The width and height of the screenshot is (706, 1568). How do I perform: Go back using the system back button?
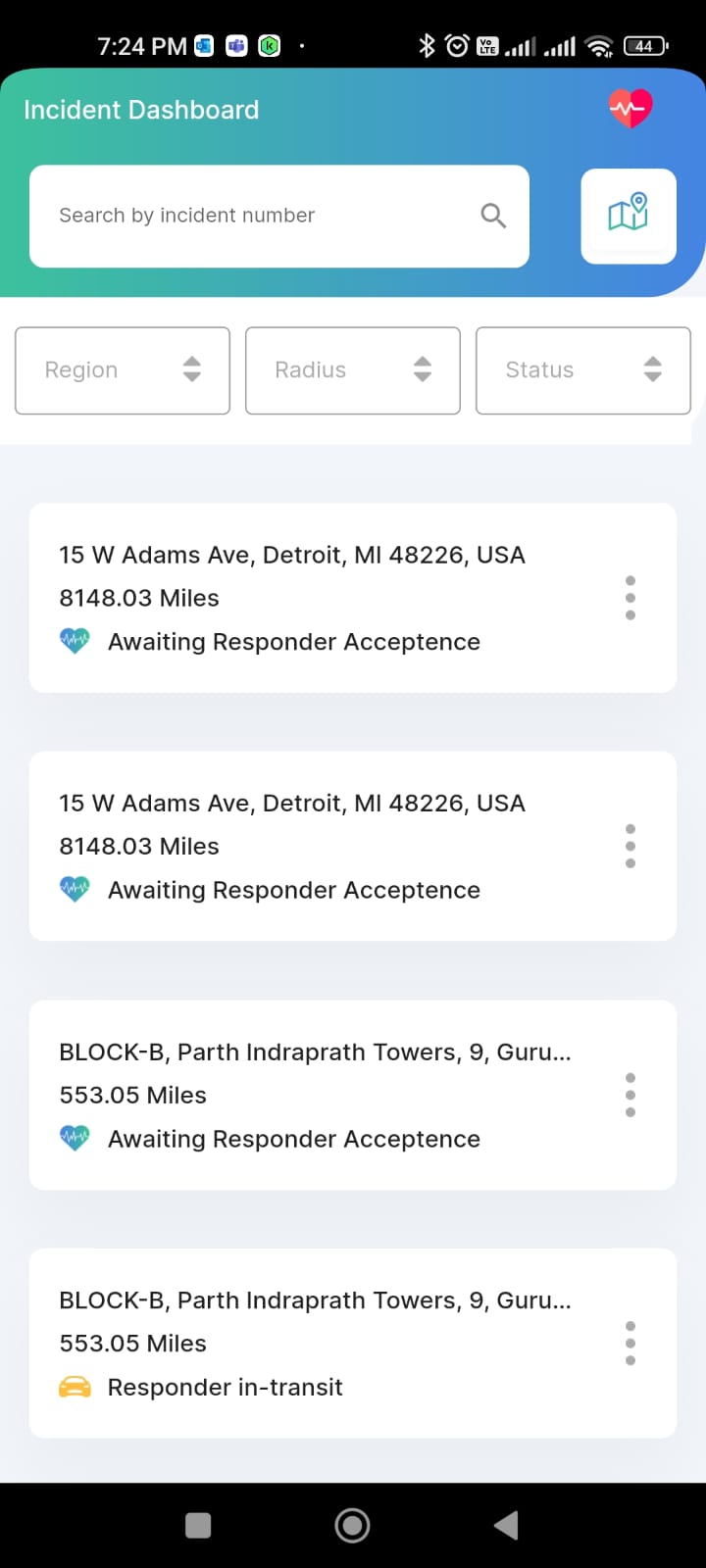[506, 1525]
